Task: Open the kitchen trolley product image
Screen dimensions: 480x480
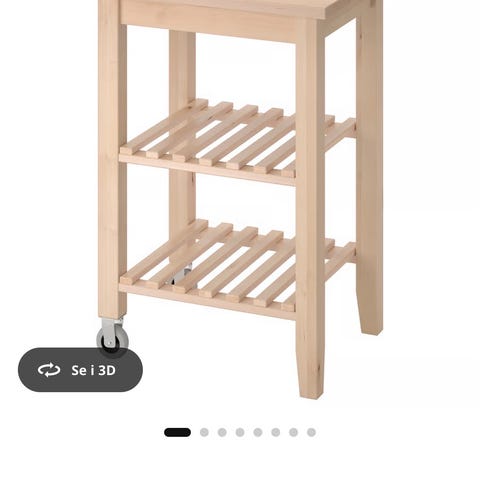Action: coord(240,200)
